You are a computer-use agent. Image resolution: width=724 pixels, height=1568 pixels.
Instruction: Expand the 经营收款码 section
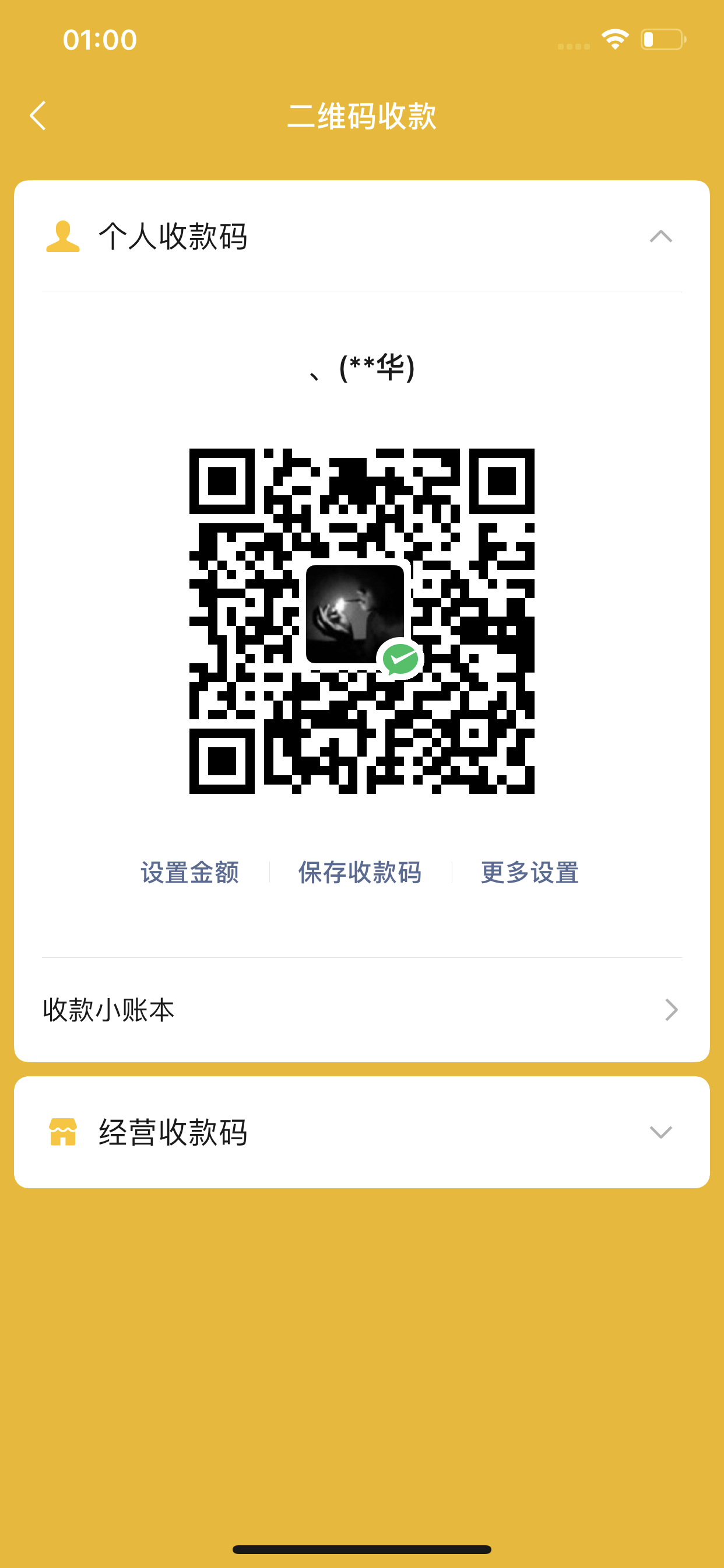pyautogui.click(x=660, y=1132)
